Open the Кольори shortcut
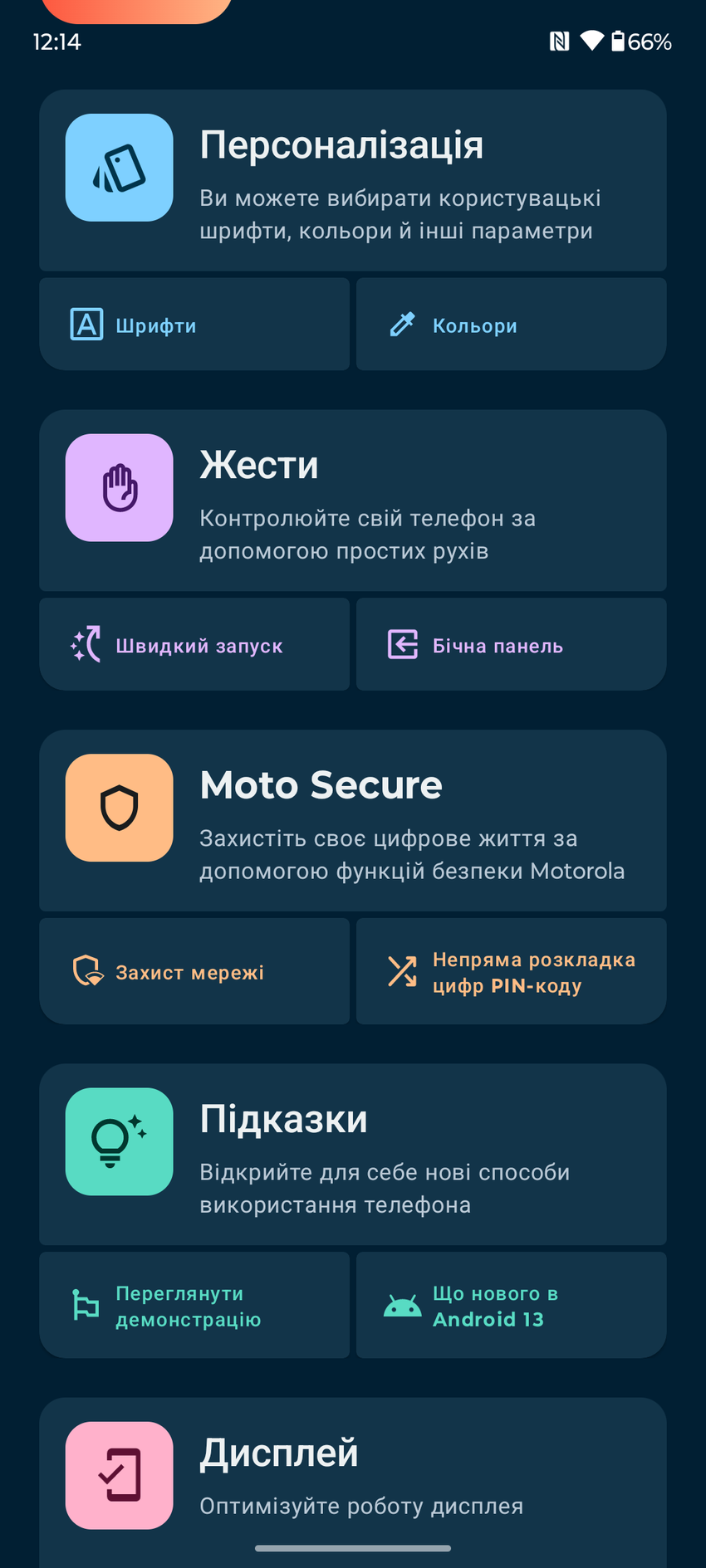Viewport: 706px width, 1568px height. point(510,325)
